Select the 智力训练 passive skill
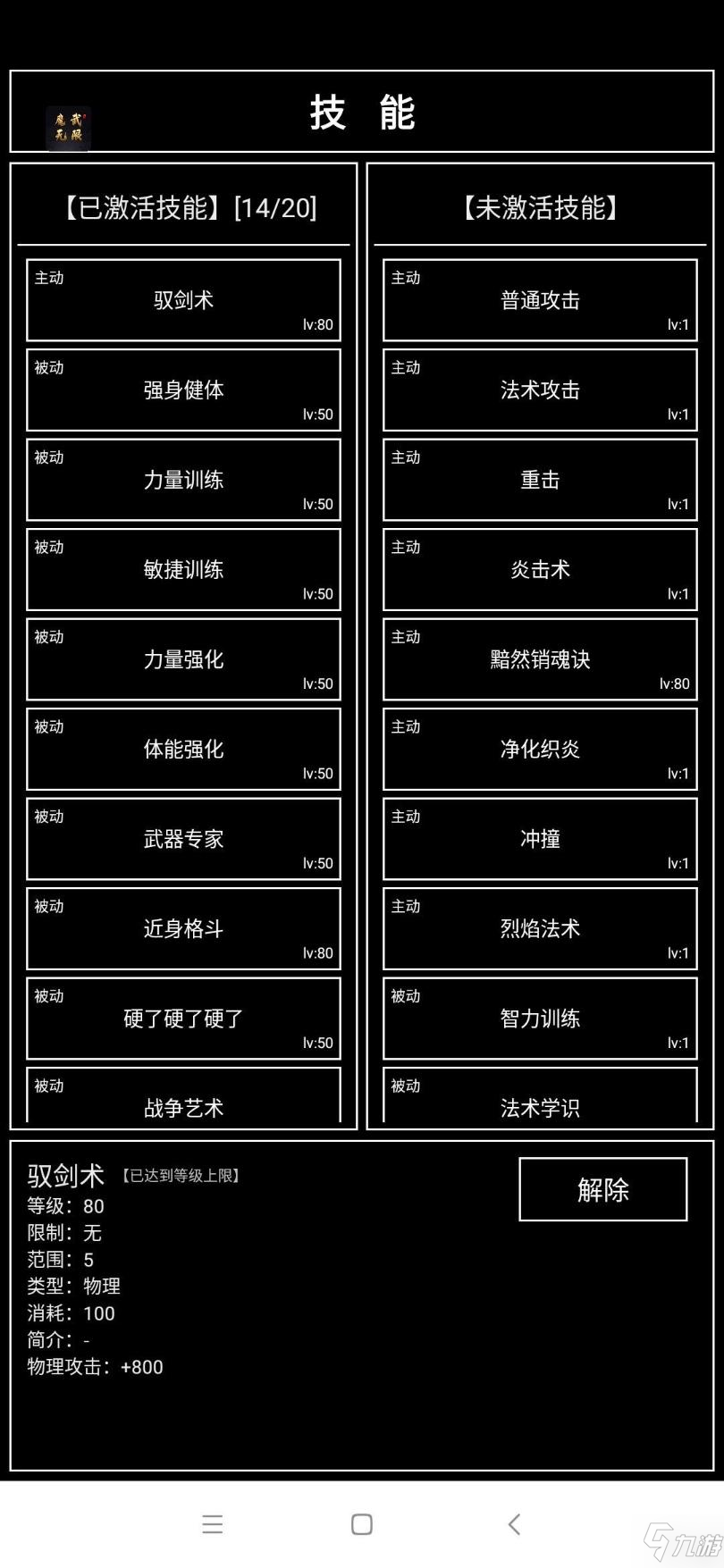The image size is (724, 1568). coord(540,1019)
